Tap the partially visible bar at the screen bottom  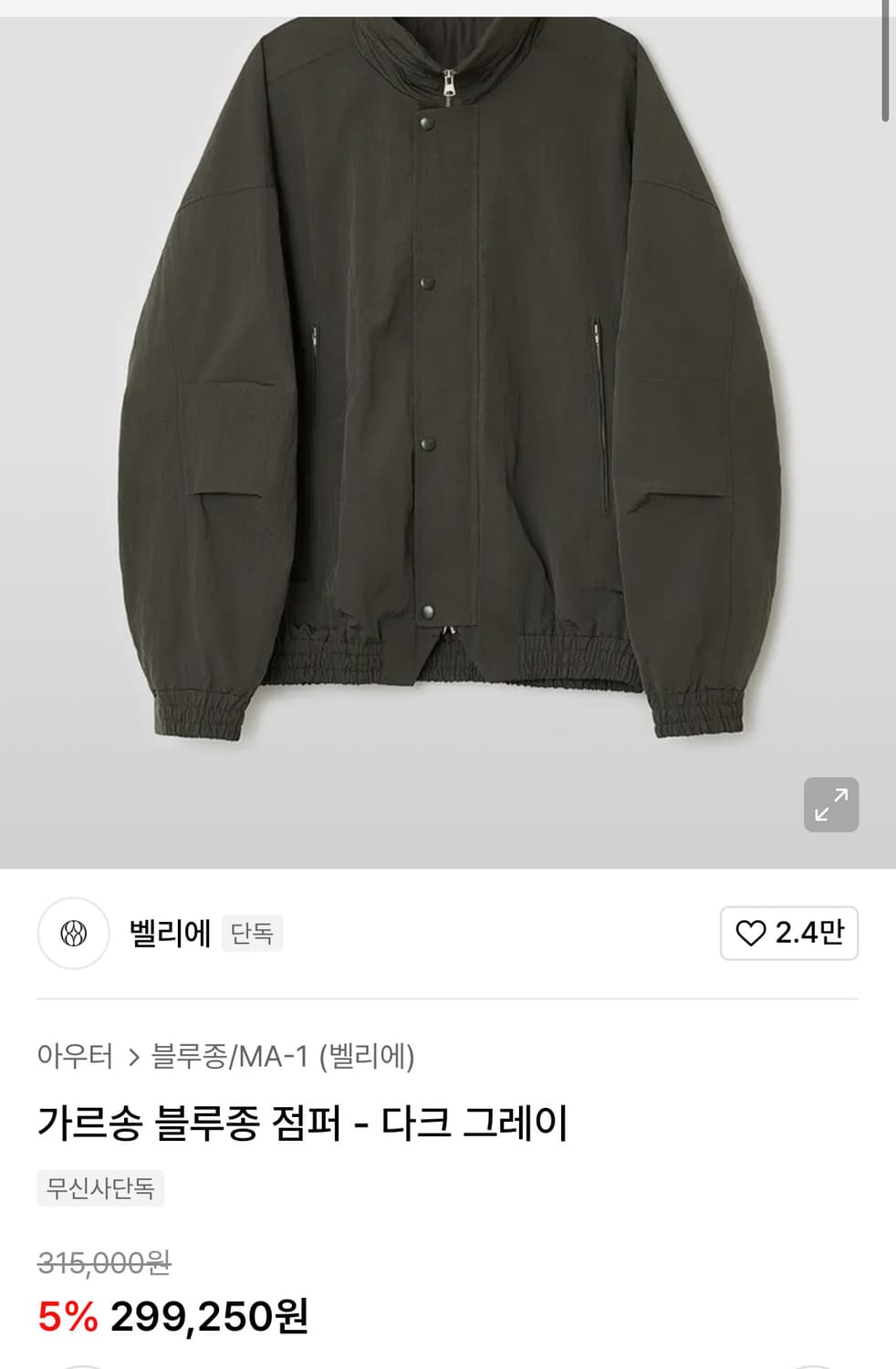tap(448, 1365)
